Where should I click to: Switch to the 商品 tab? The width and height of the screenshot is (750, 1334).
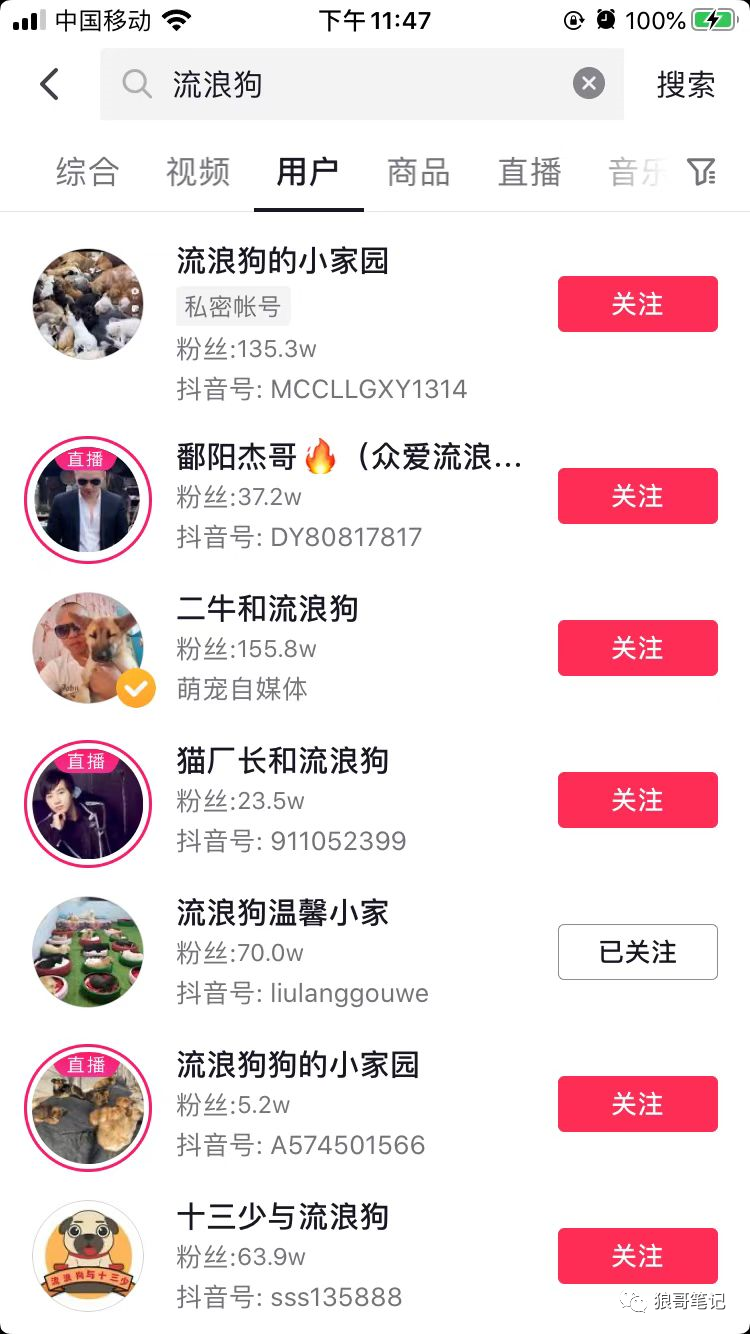coord(418,172)
